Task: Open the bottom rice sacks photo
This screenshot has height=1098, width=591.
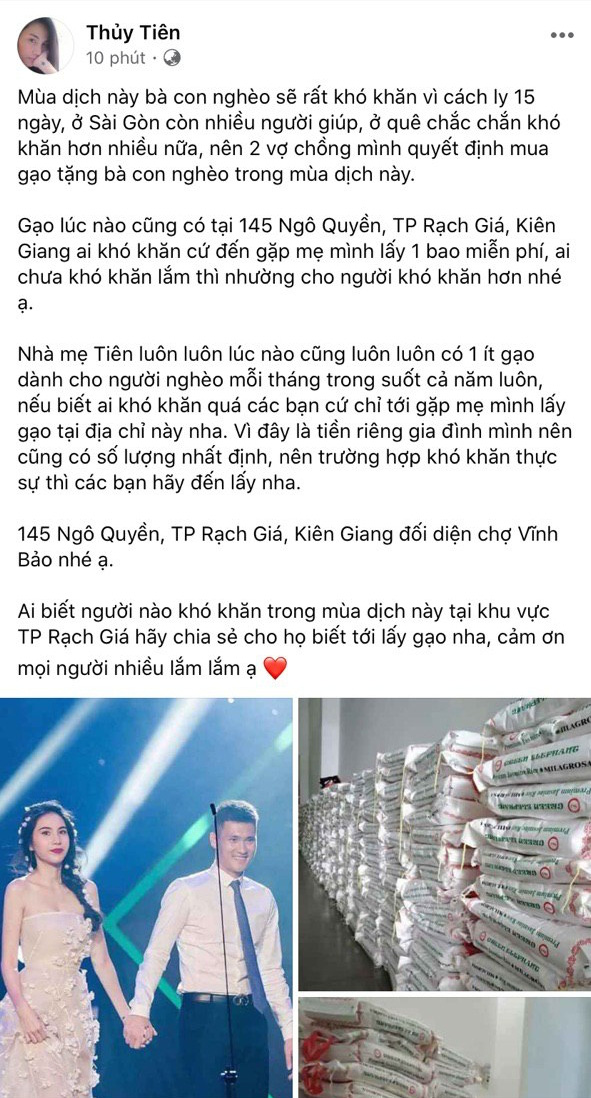Action: (445, 1048)
